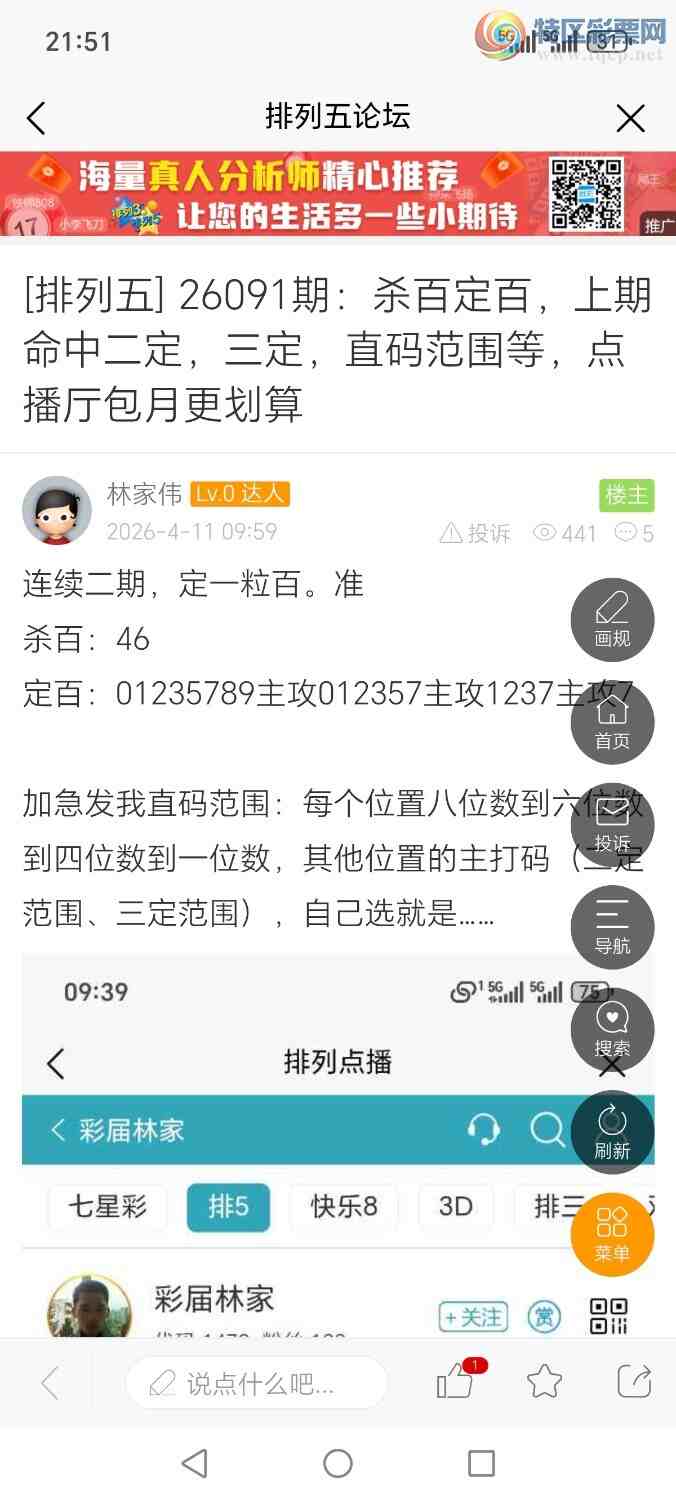
Task: Favorite this post with star icon
Action: 544,1382
